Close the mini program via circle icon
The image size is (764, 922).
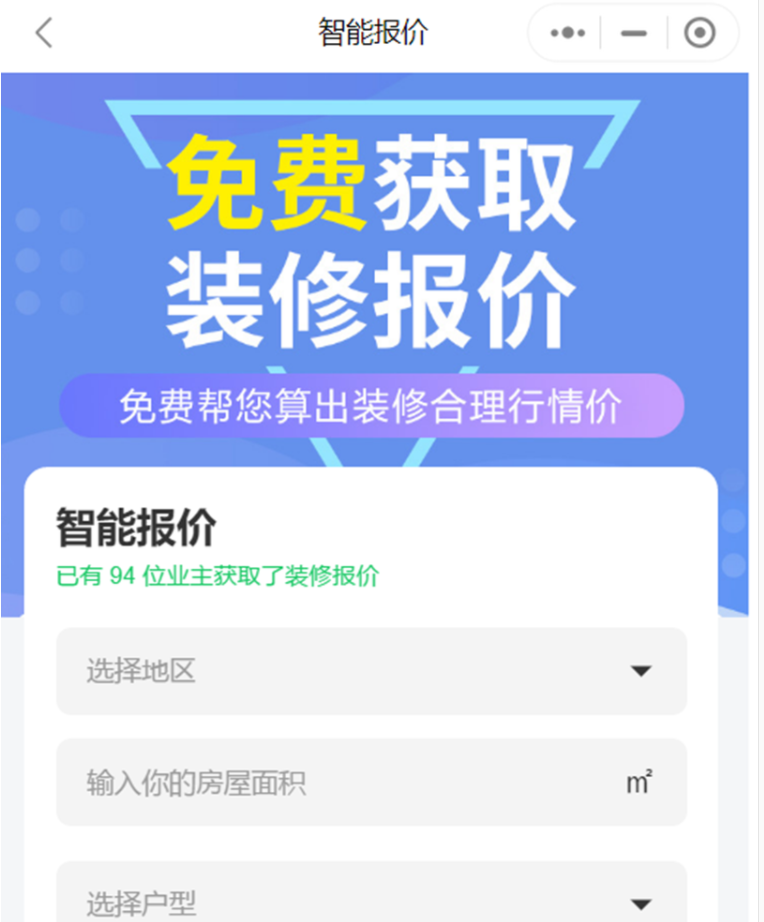[x=700, y=33]
